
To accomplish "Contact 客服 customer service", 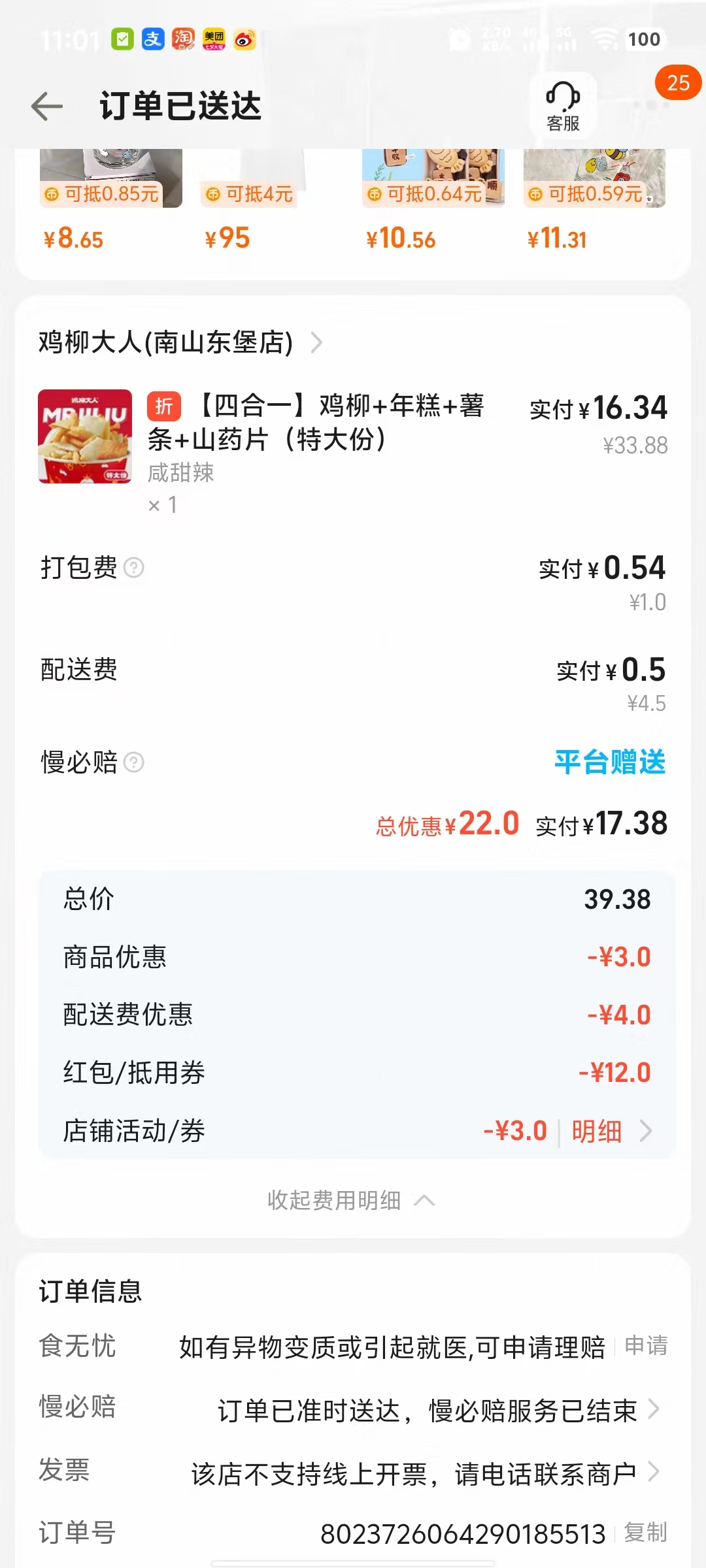I will pyautogui.click(x=563, y=106).
